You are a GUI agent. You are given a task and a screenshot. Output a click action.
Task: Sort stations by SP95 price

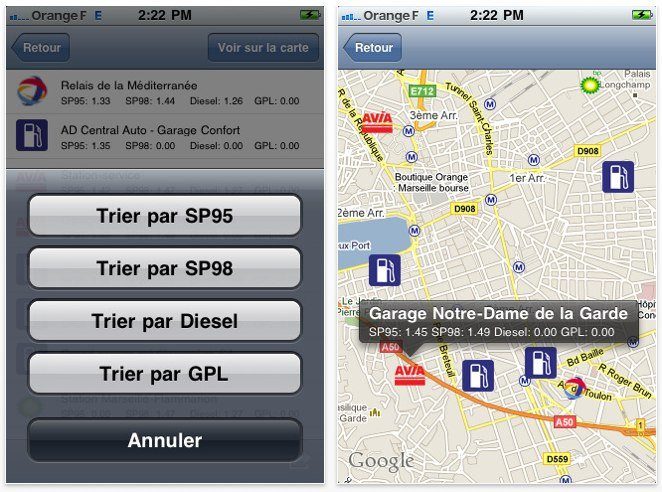click(164, 215)
